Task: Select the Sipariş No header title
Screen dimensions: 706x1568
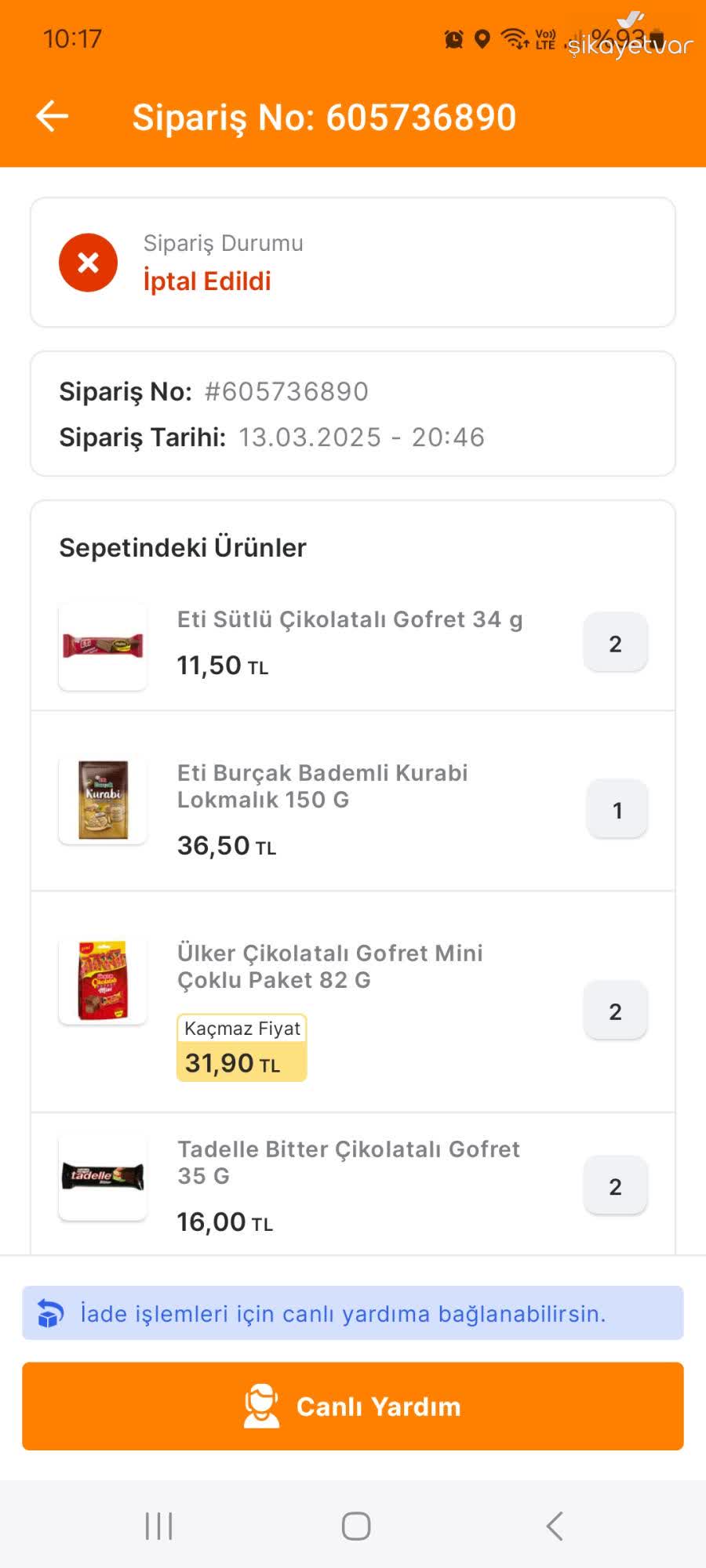Action: click(325, 117)
